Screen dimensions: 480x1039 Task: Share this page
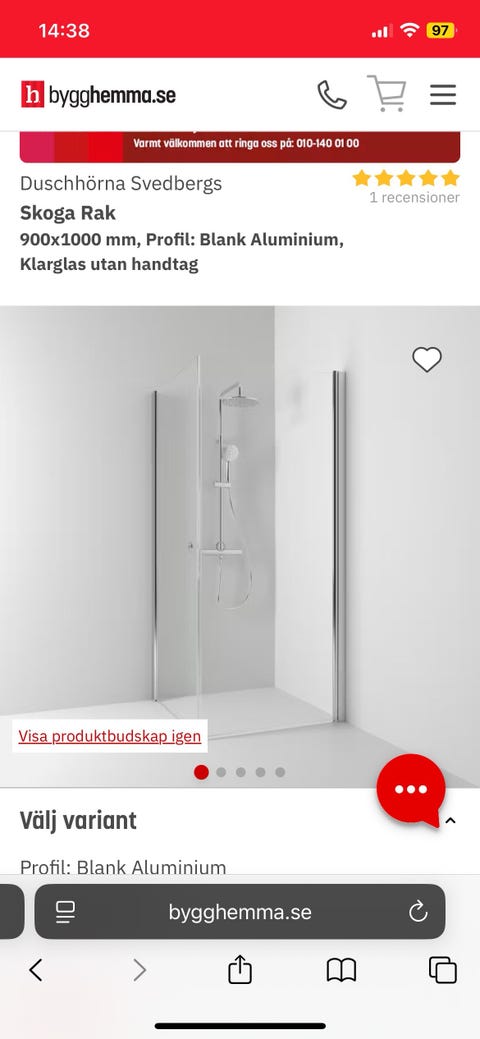[240, 969]
